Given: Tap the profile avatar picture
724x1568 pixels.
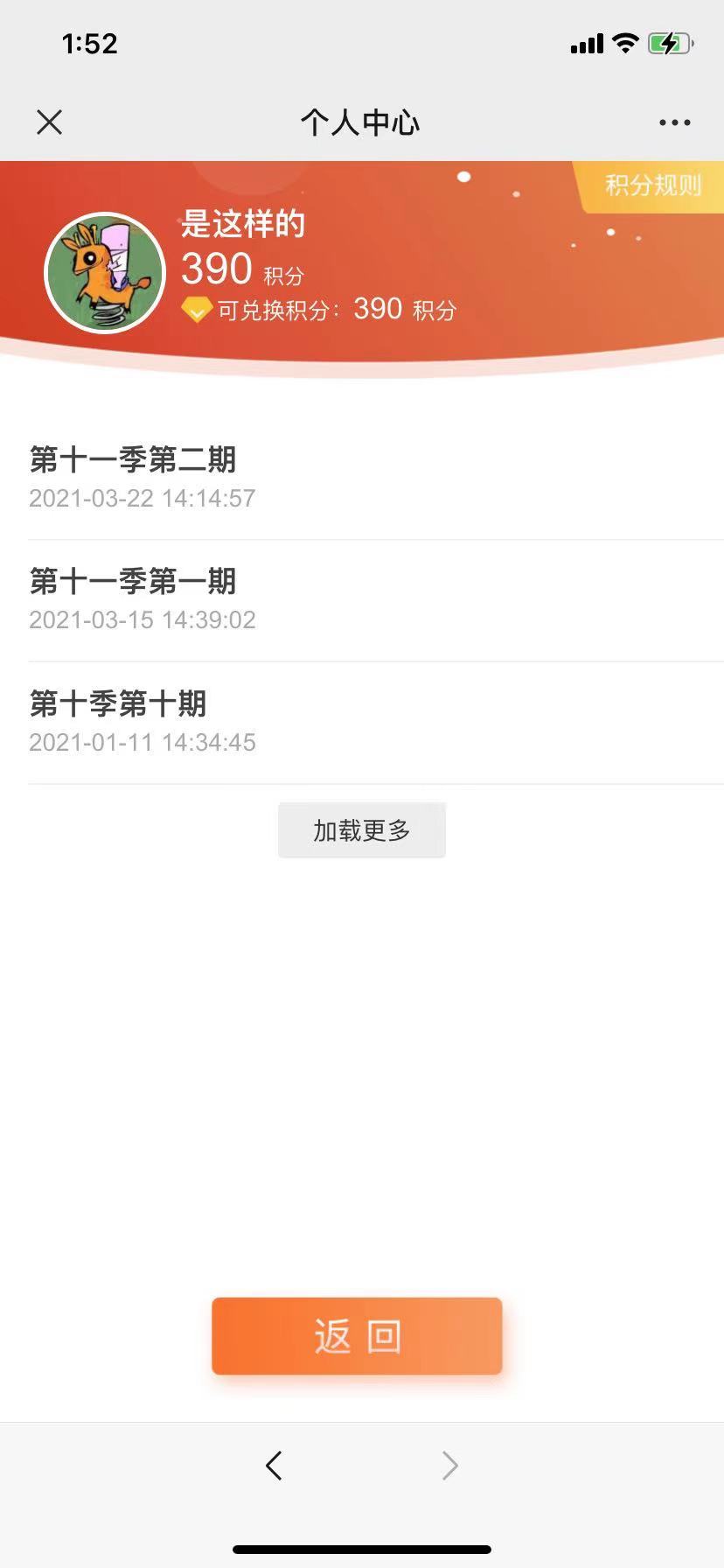Looking at the screenshot, I should [x=105, y=273].
